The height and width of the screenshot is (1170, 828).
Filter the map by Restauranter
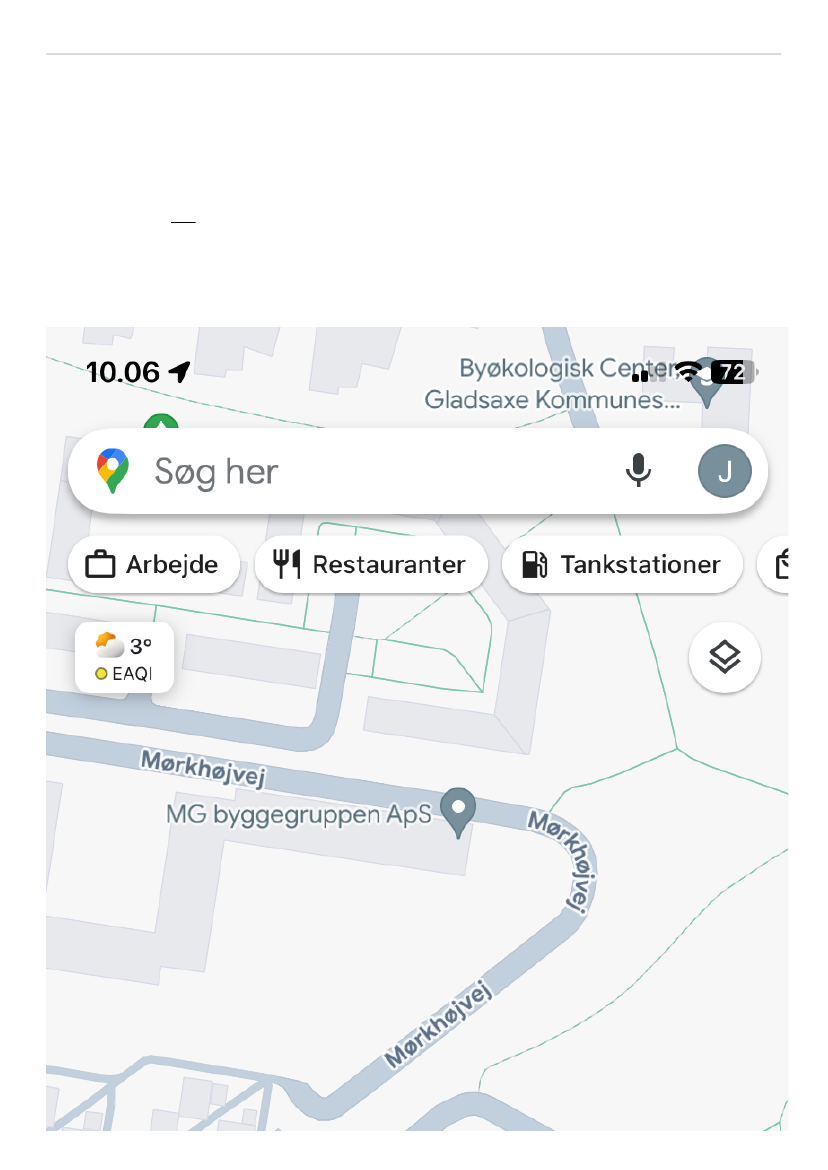click(371, 565)
